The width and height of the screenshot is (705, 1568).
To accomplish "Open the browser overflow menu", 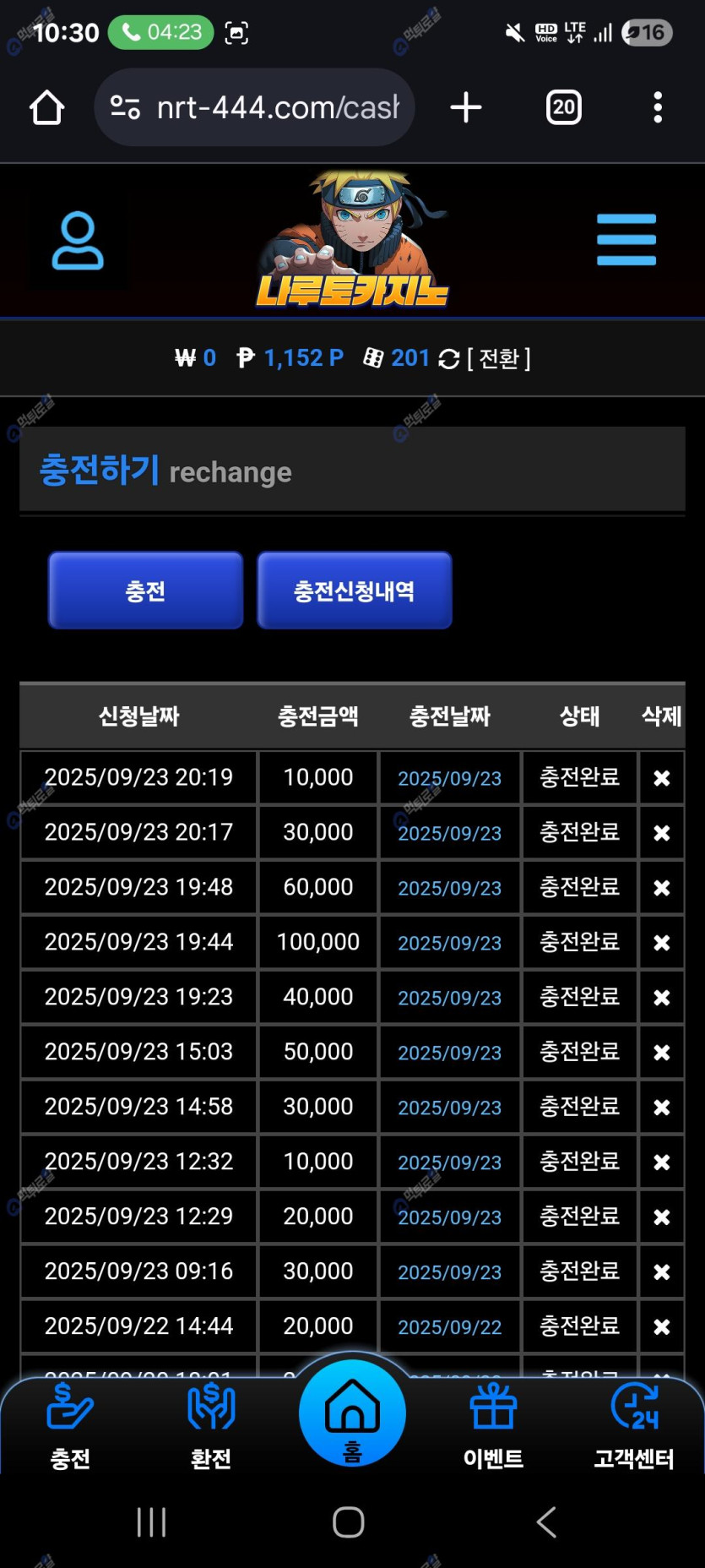I will click(x=658, y=108).
